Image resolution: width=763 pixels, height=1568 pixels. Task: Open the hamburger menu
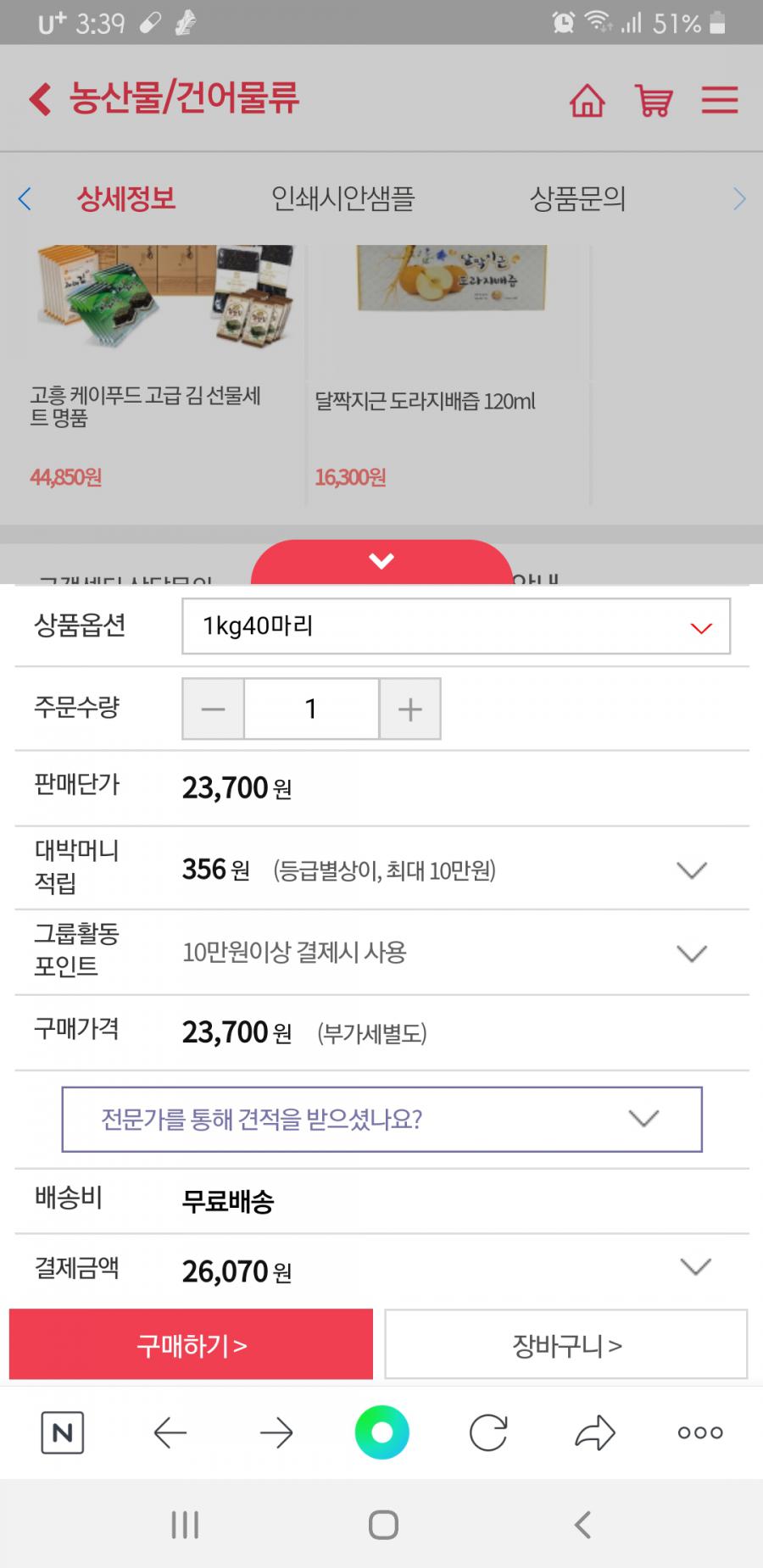pyautogui.click(x=720, y=100)
